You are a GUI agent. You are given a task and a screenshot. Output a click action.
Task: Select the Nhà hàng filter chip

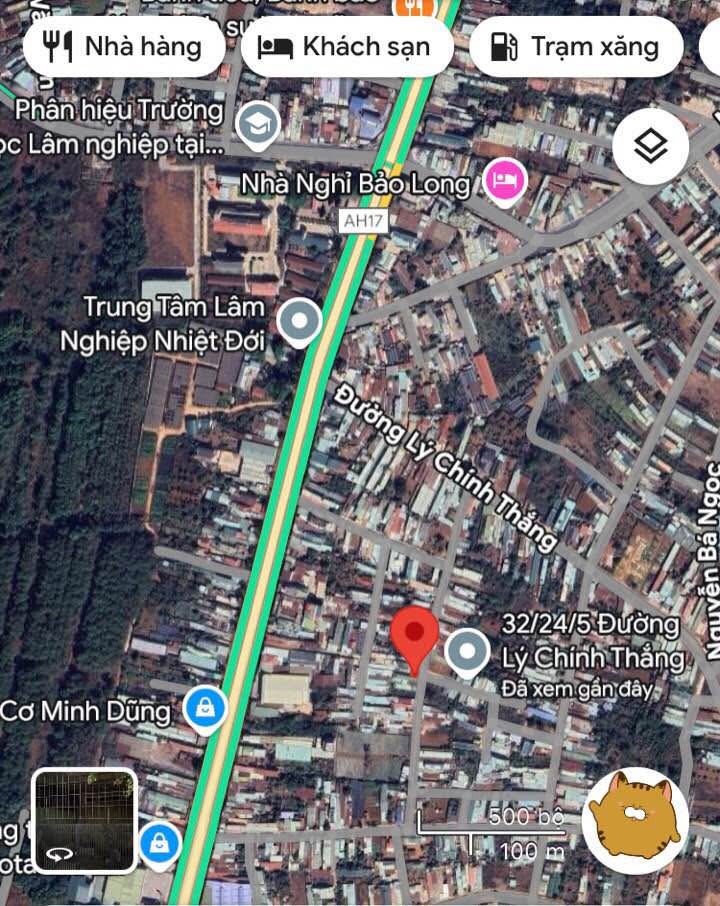pos(124,47)
